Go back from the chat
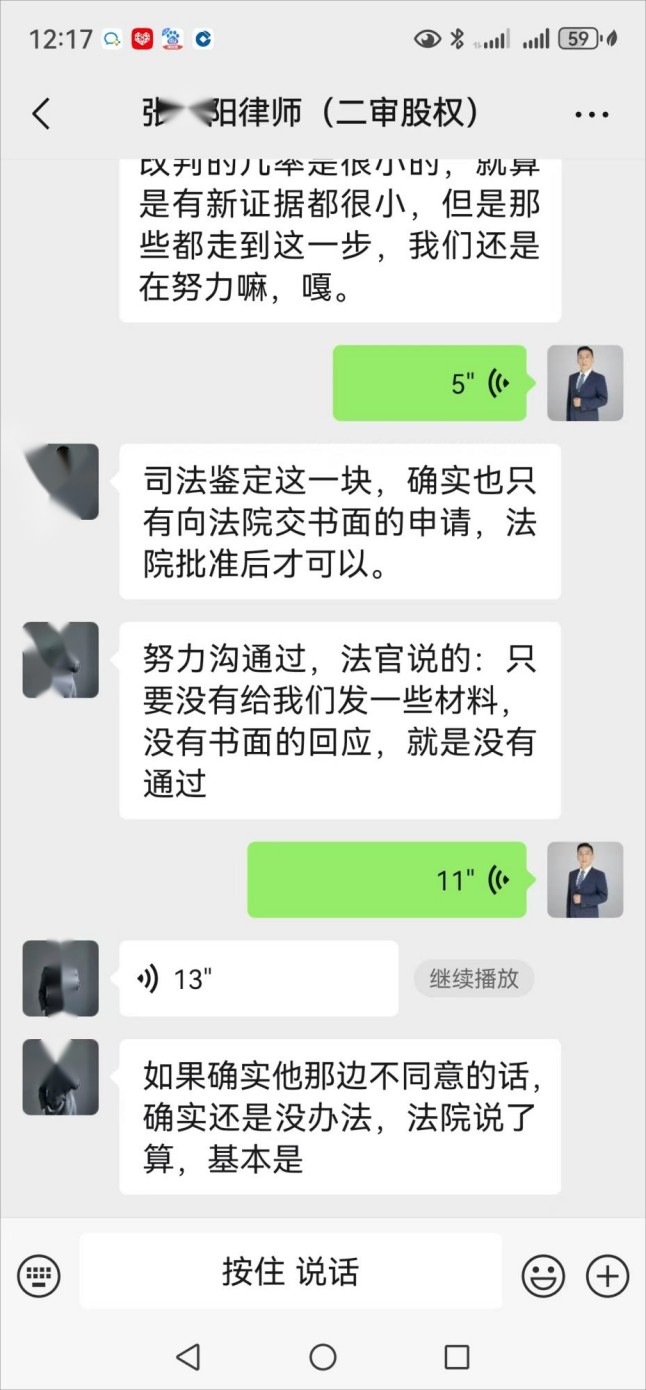This screenshot has height=1390, width=646. [41, 114]
